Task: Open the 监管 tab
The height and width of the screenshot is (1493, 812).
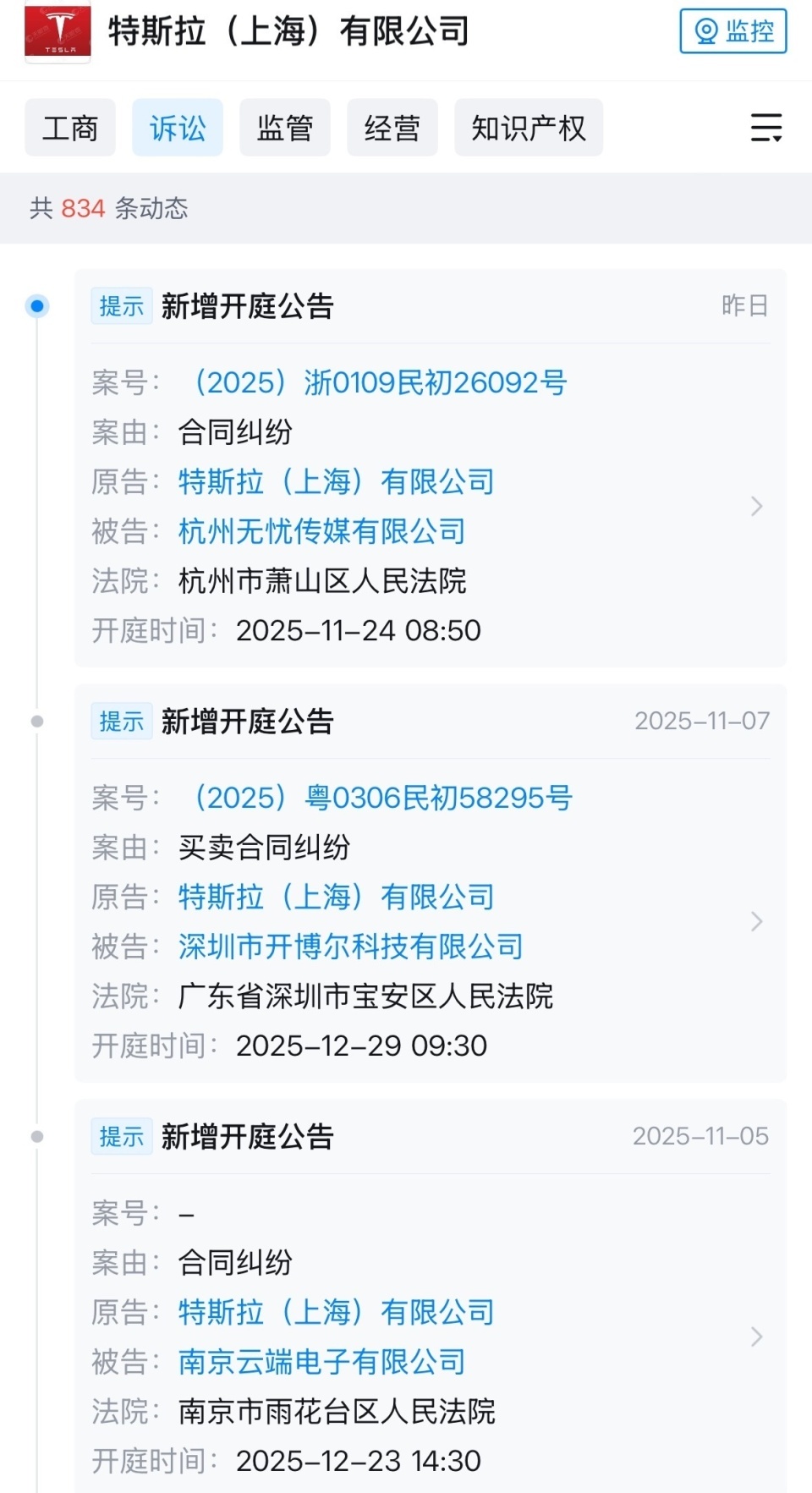Action: 285,128
